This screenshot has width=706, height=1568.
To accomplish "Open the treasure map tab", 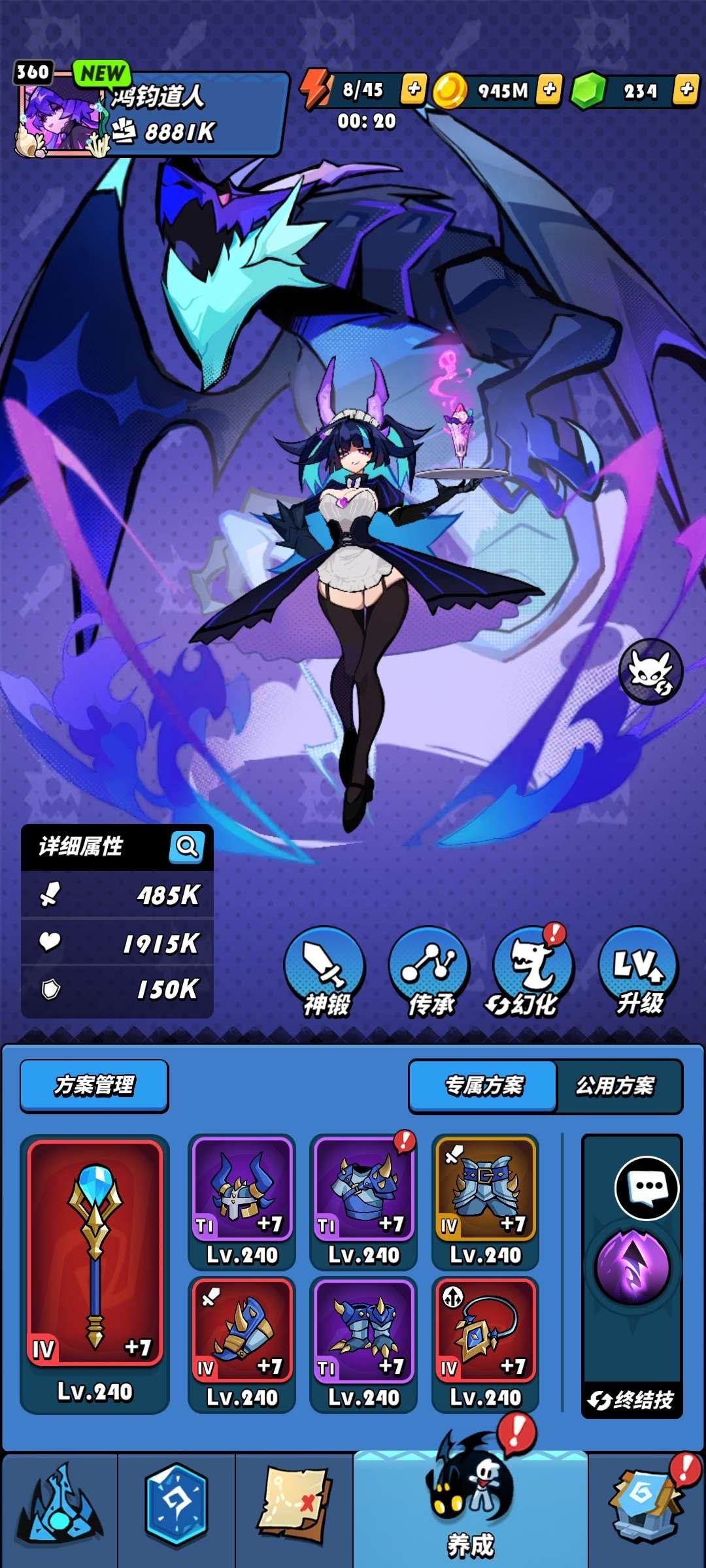I will (x=294, y=1503).
